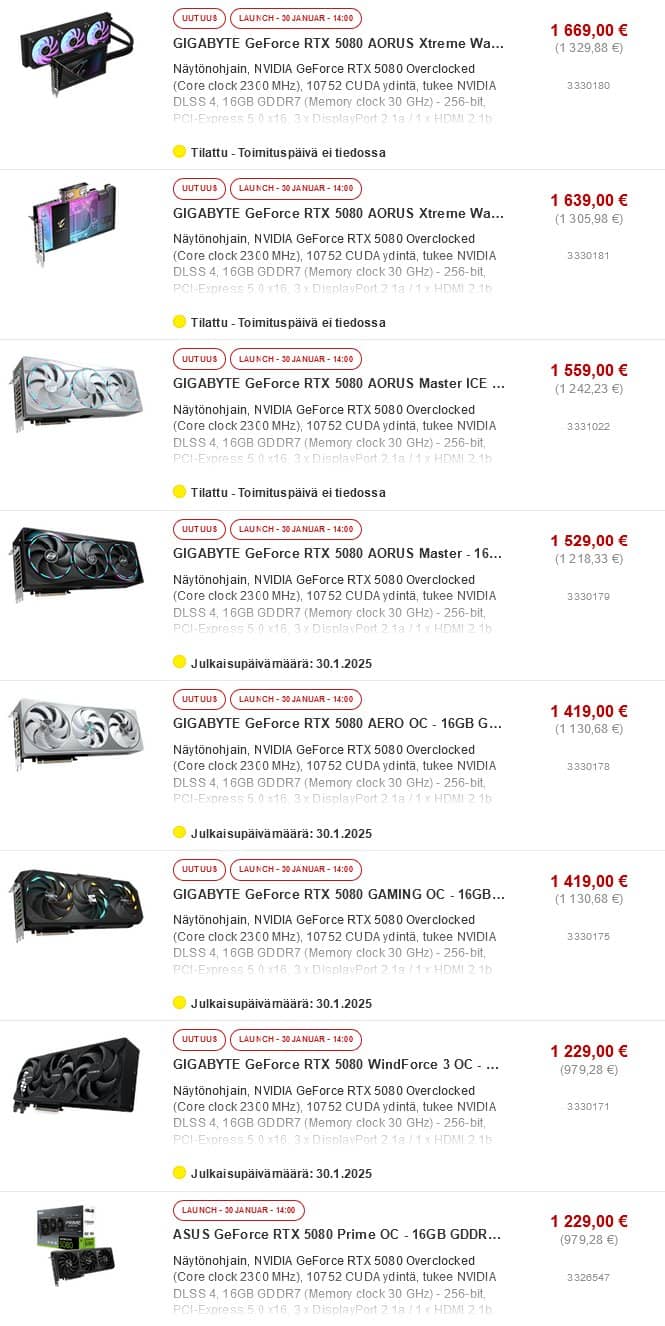View the GIGABYTE RTX 5080 AORUS Master - 16GB product
This screenshot has height=1326, width=665.
pyautogui.click(x=338, y=554)
